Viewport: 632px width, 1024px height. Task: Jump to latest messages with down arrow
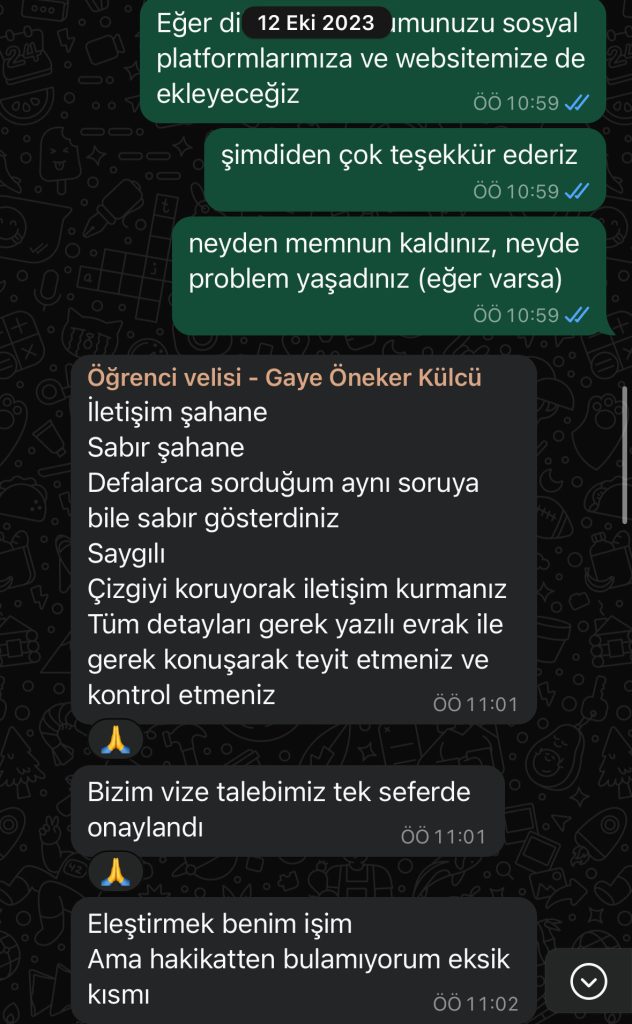click(x=588, y=982)
